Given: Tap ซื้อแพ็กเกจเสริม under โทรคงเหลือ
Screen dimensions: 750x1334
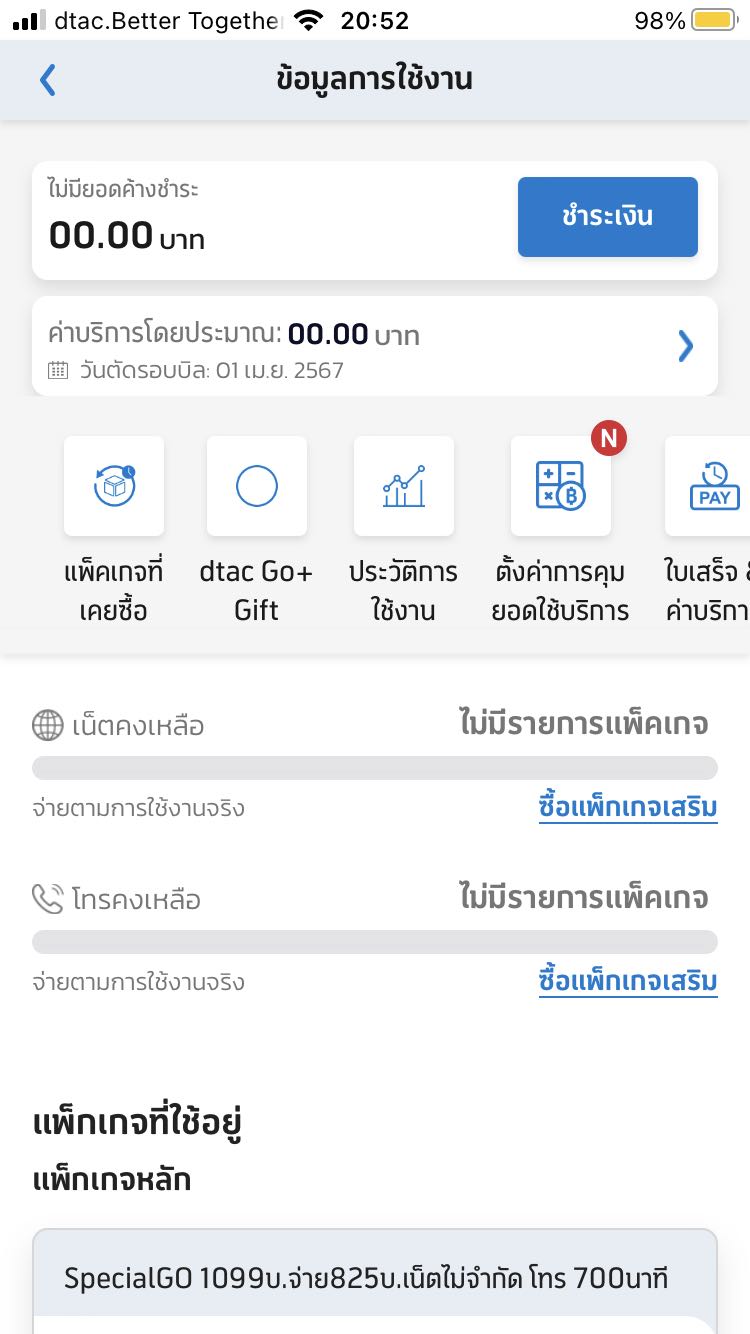Looking at the screenshot, I should (x=628, y=982).
